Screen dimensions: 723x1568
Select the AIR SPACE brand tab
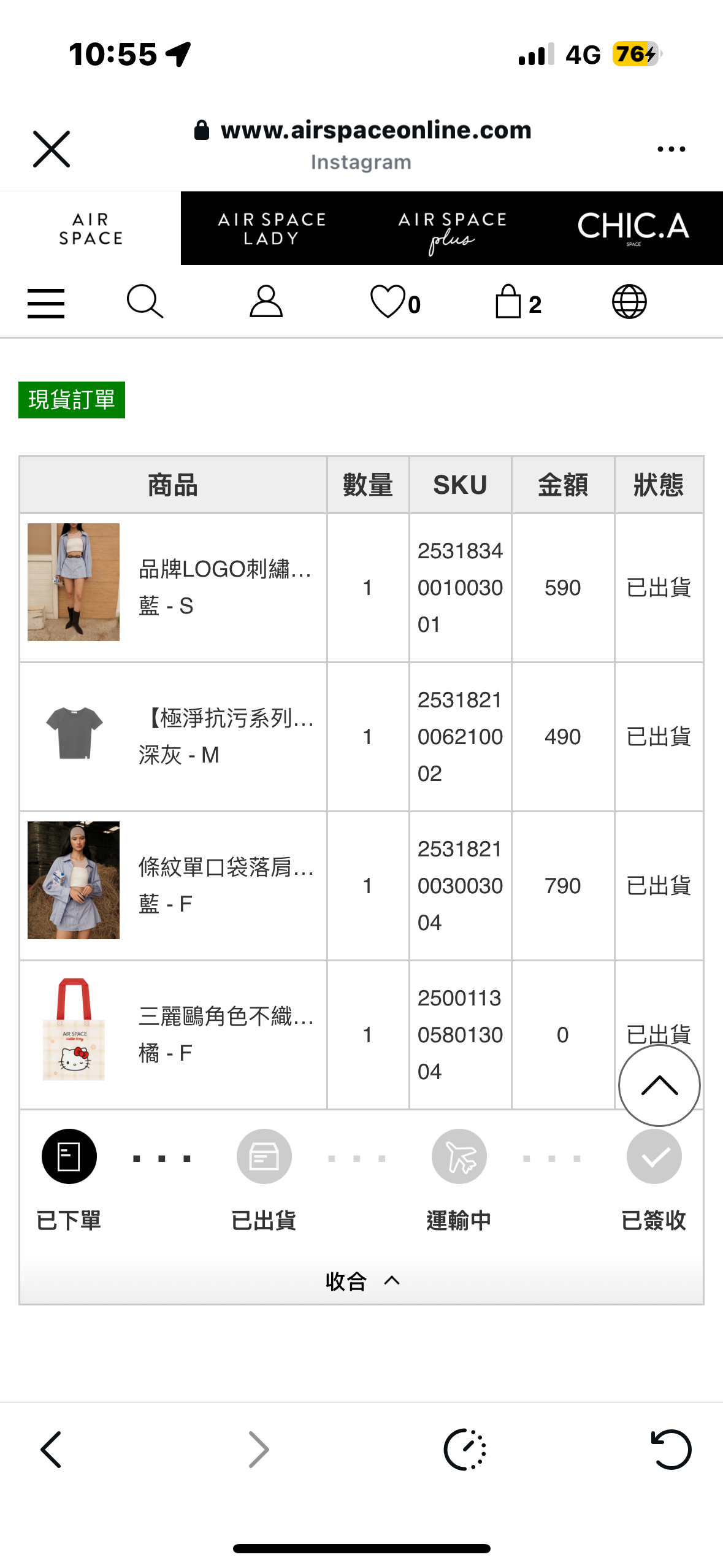pos(91,229)
